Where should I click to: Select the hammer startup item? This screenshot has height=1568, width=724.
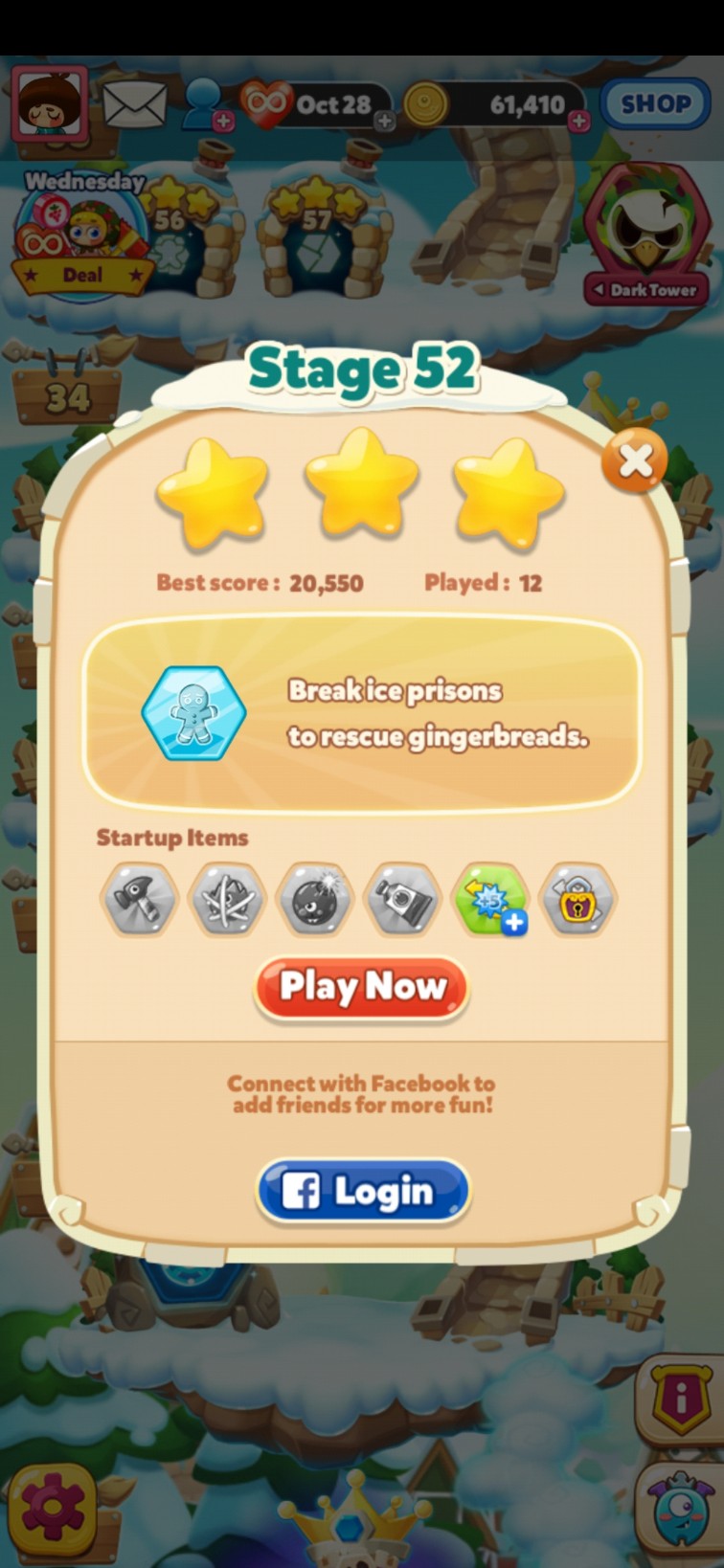(140, 899)
